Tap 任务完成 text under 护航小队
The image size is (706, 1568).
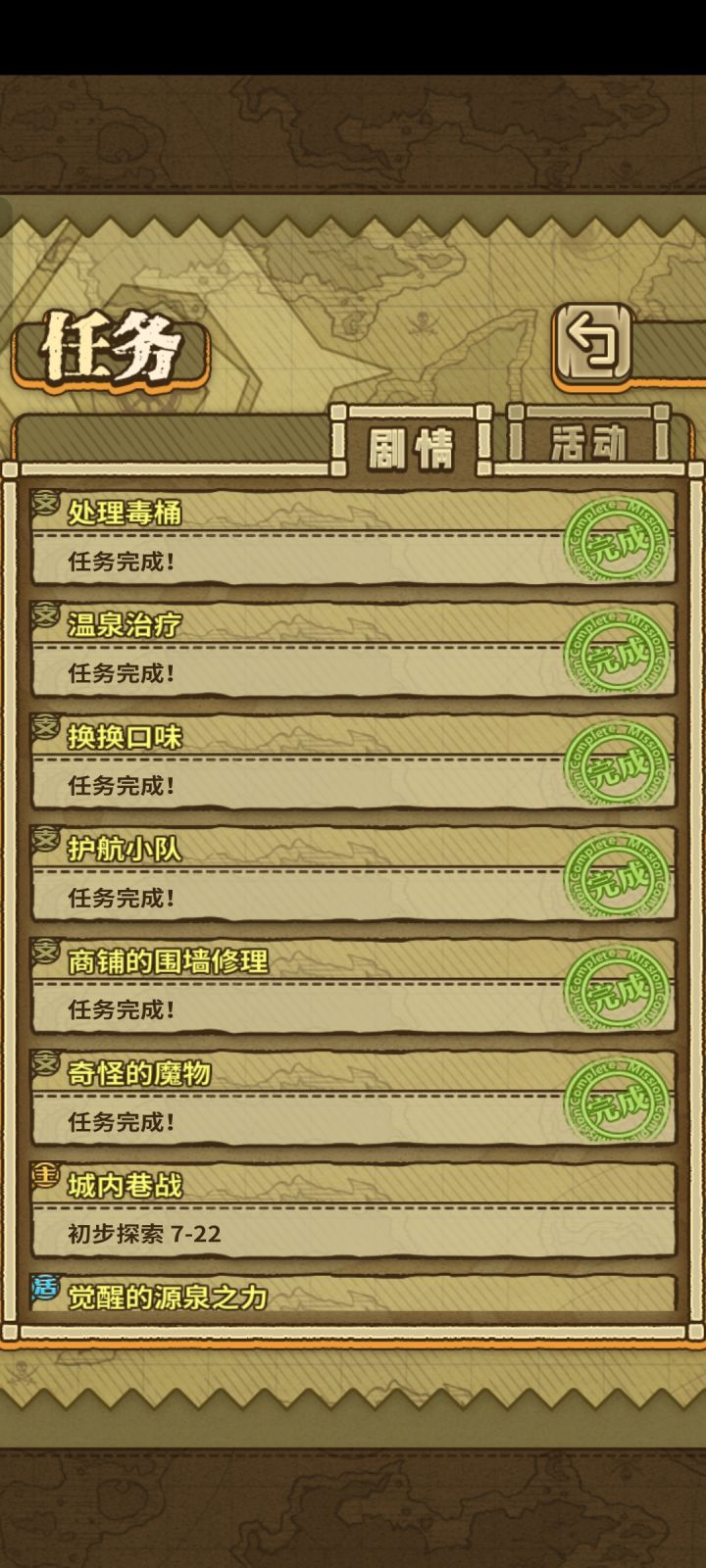tap(120, 894)
